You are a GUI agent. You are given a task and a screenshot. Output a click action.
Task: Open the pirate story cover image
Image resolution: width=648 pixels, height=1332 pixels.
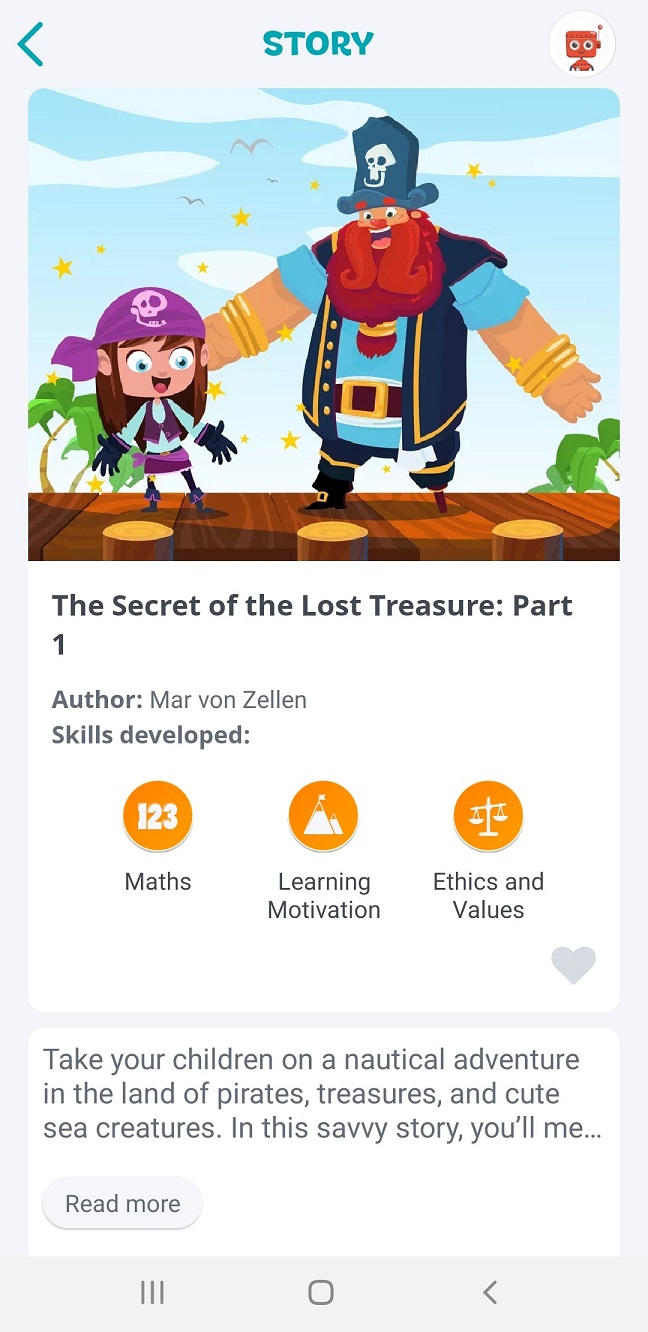pyautogui.click(x=324, y=324)
